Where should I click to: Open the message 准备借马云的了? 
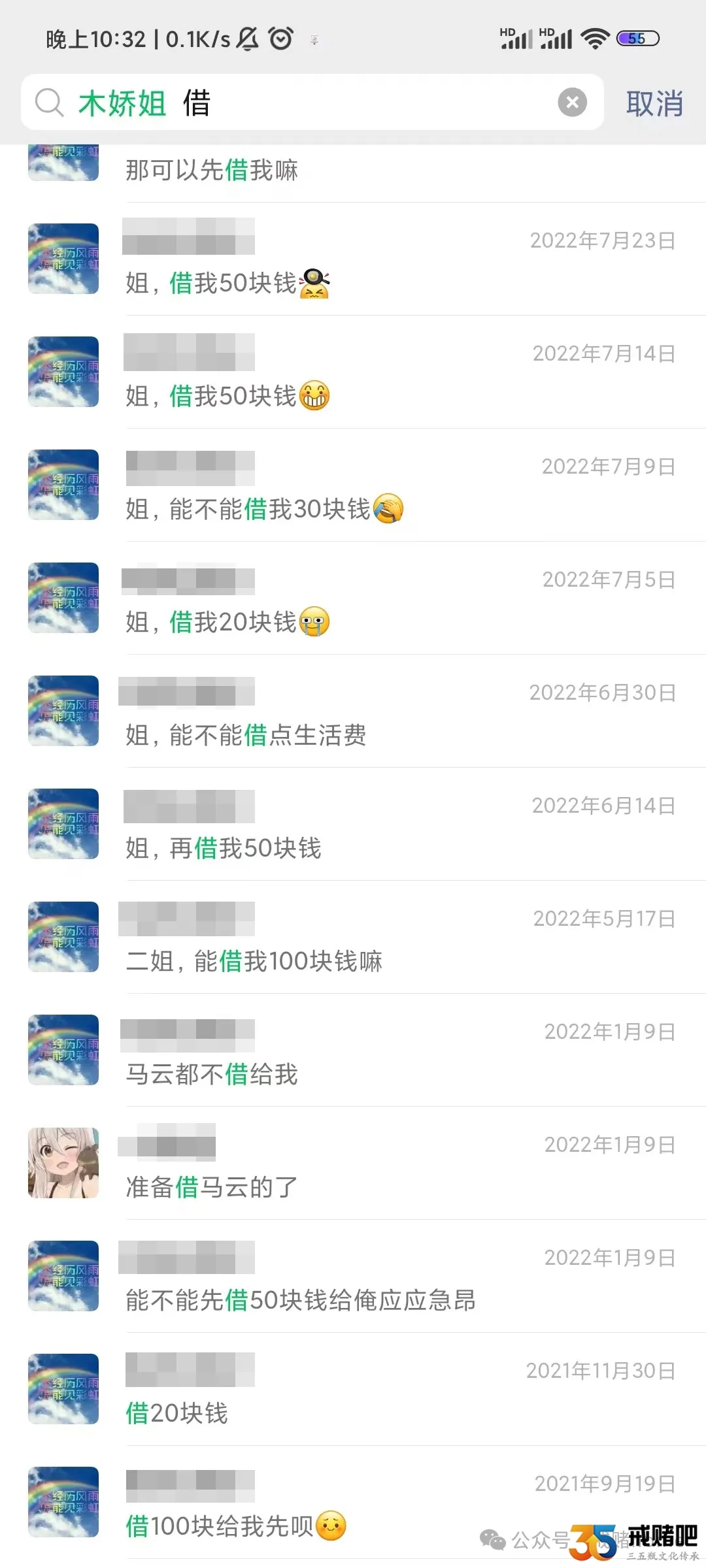(x=399, y=1164)
